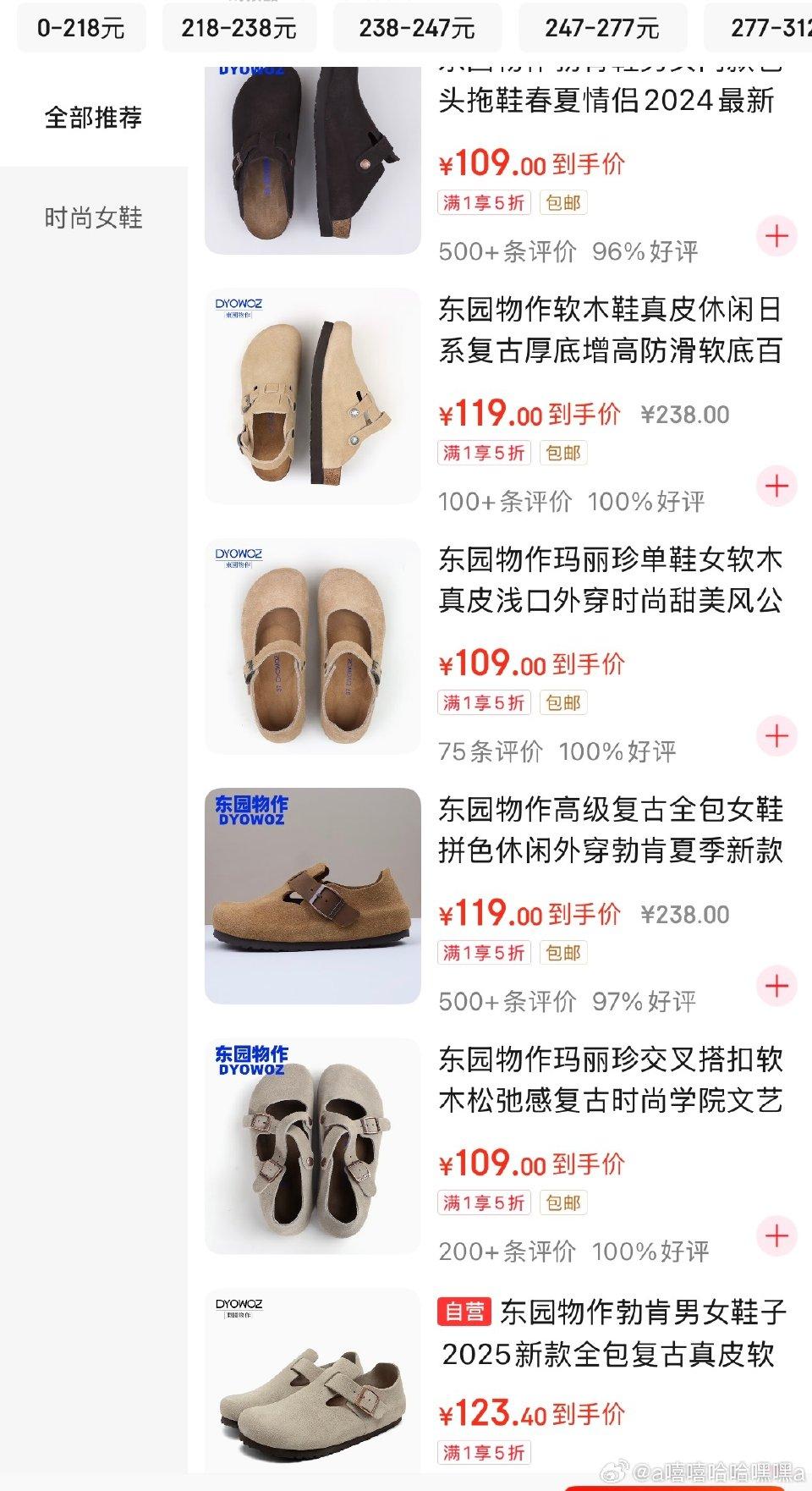812x1491 pixels.
Task: Add the ¥119 软木鞋 to cart
Action: tap(777, 487)
